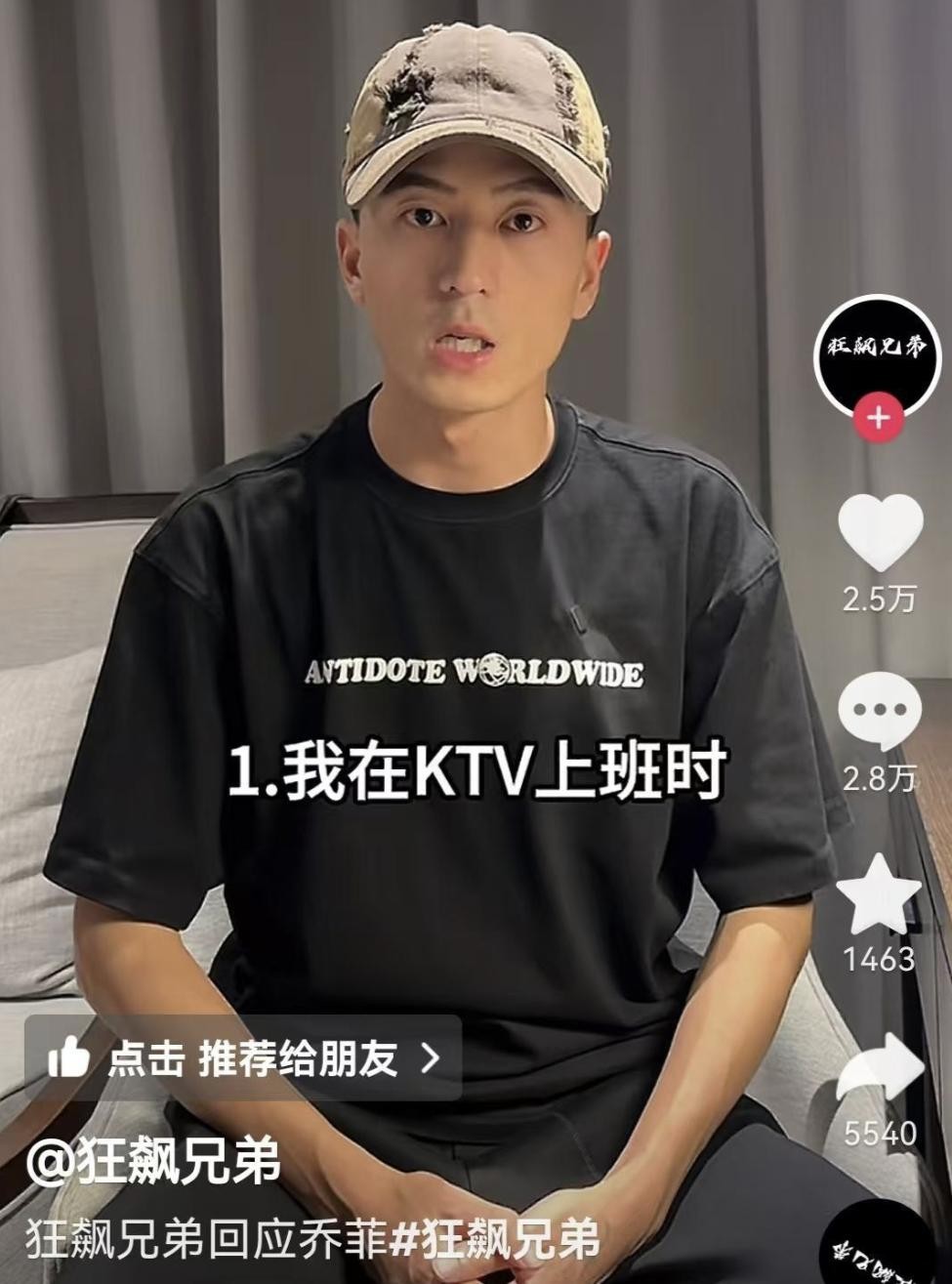This screenshot has height=1284, width=952.
Task: Open the 狂飙兄弟 profile avatar
Action: (x=876, y=350)
